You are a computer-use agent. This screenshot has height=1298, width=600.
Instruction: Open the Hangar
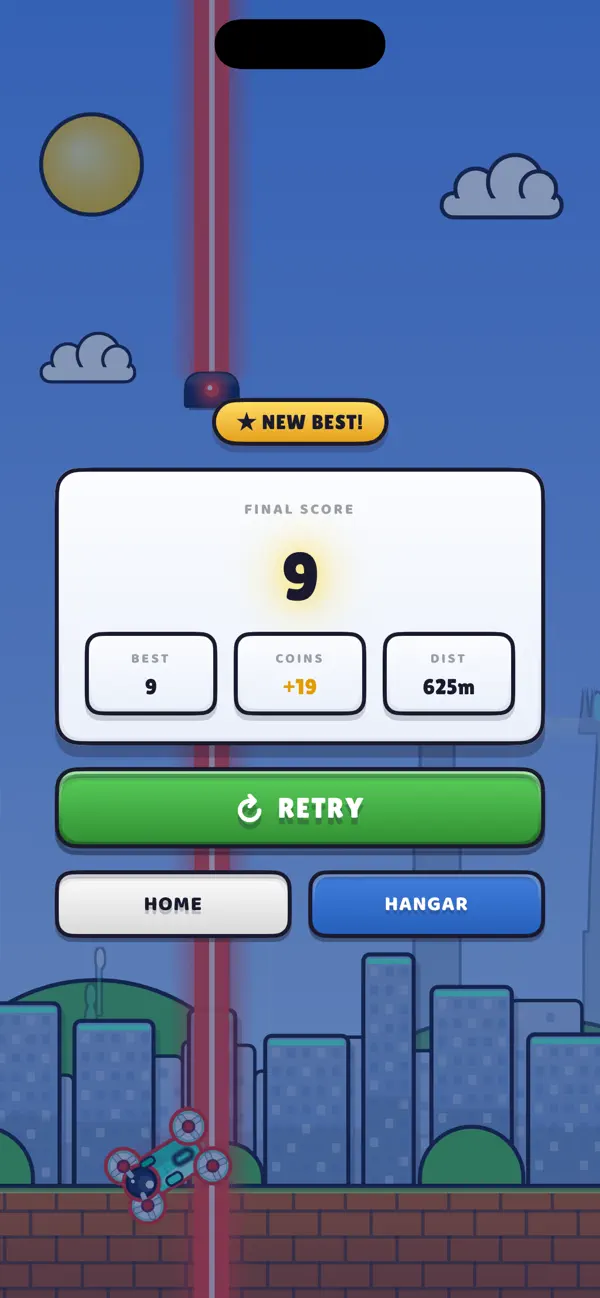click(x=427, y=904)
